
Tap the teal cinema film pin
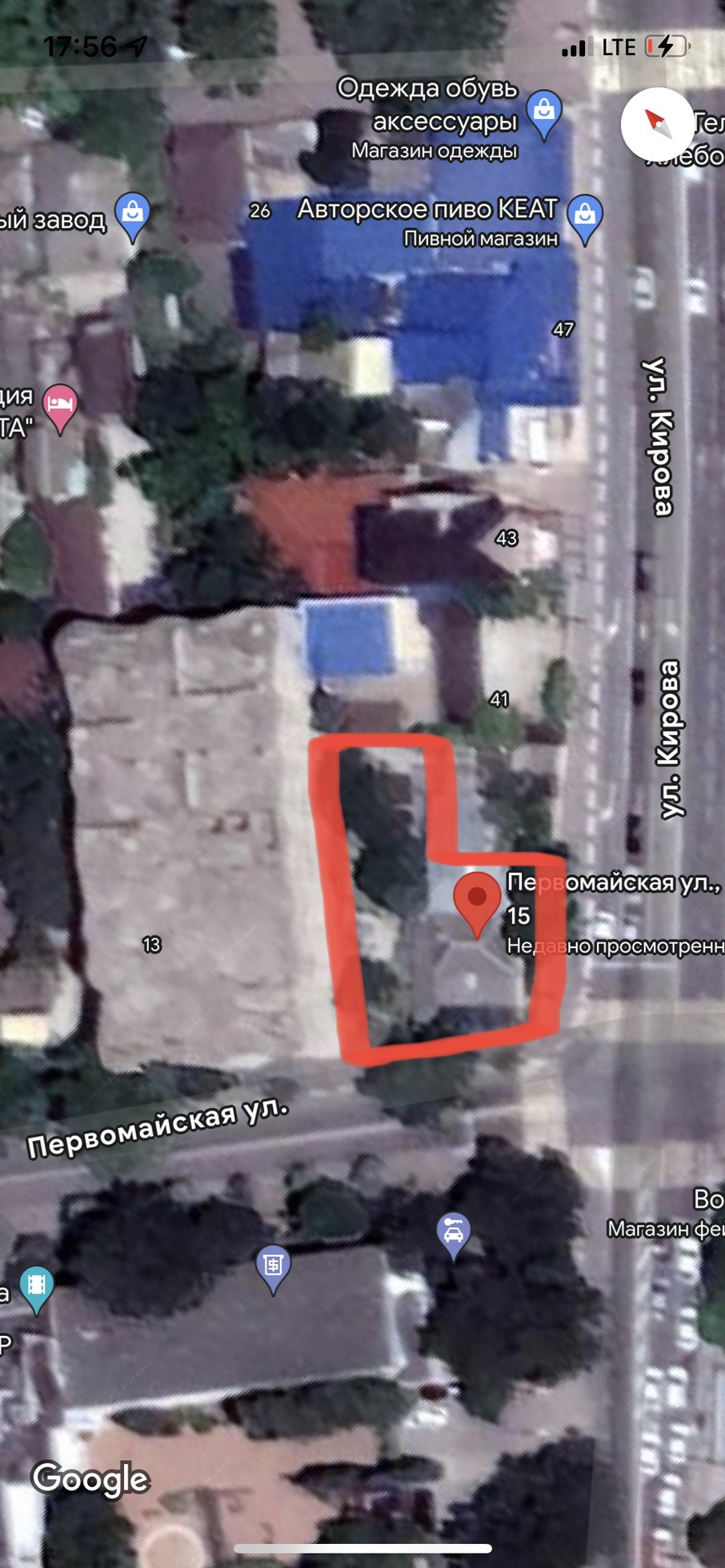click(36, 1286)
